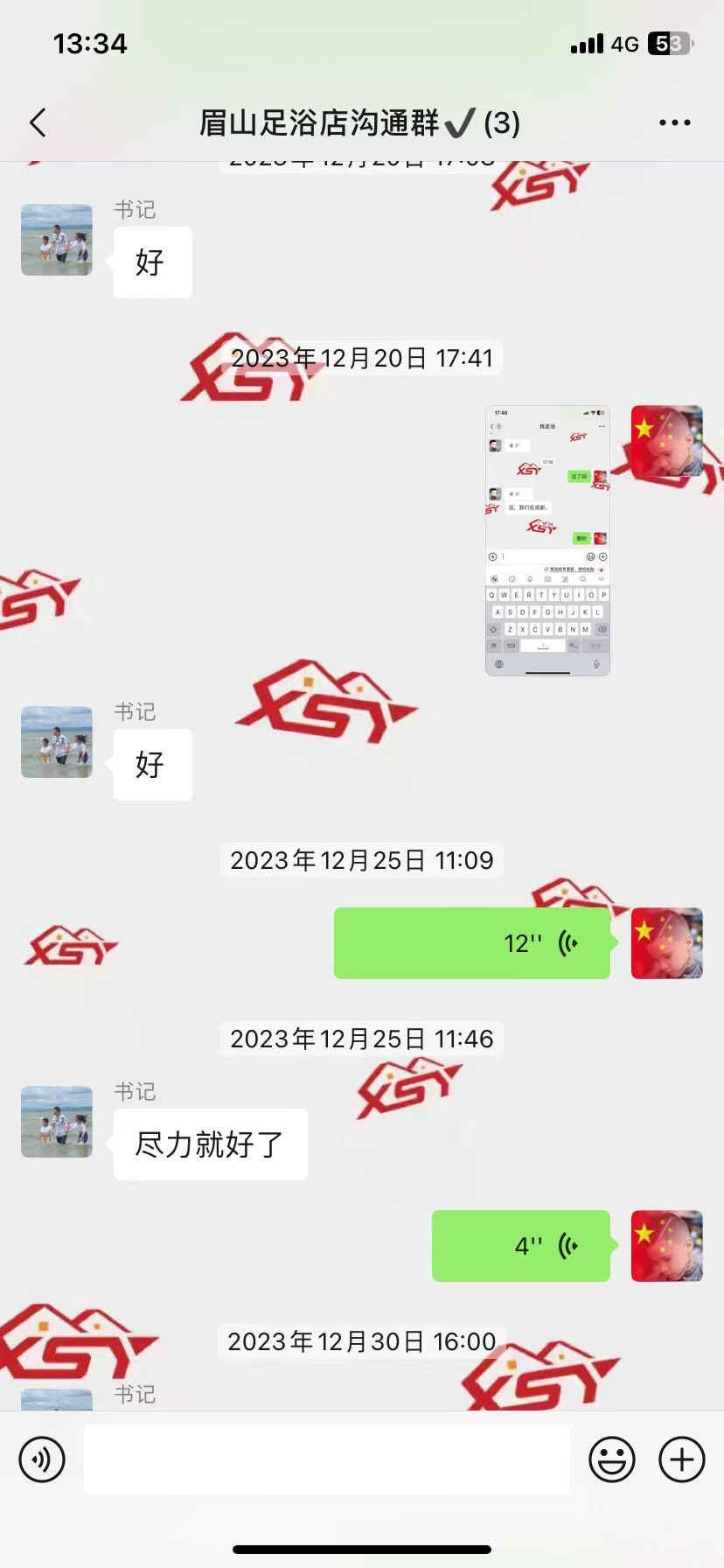Switch to voice input mode

tap(42, 1459)
